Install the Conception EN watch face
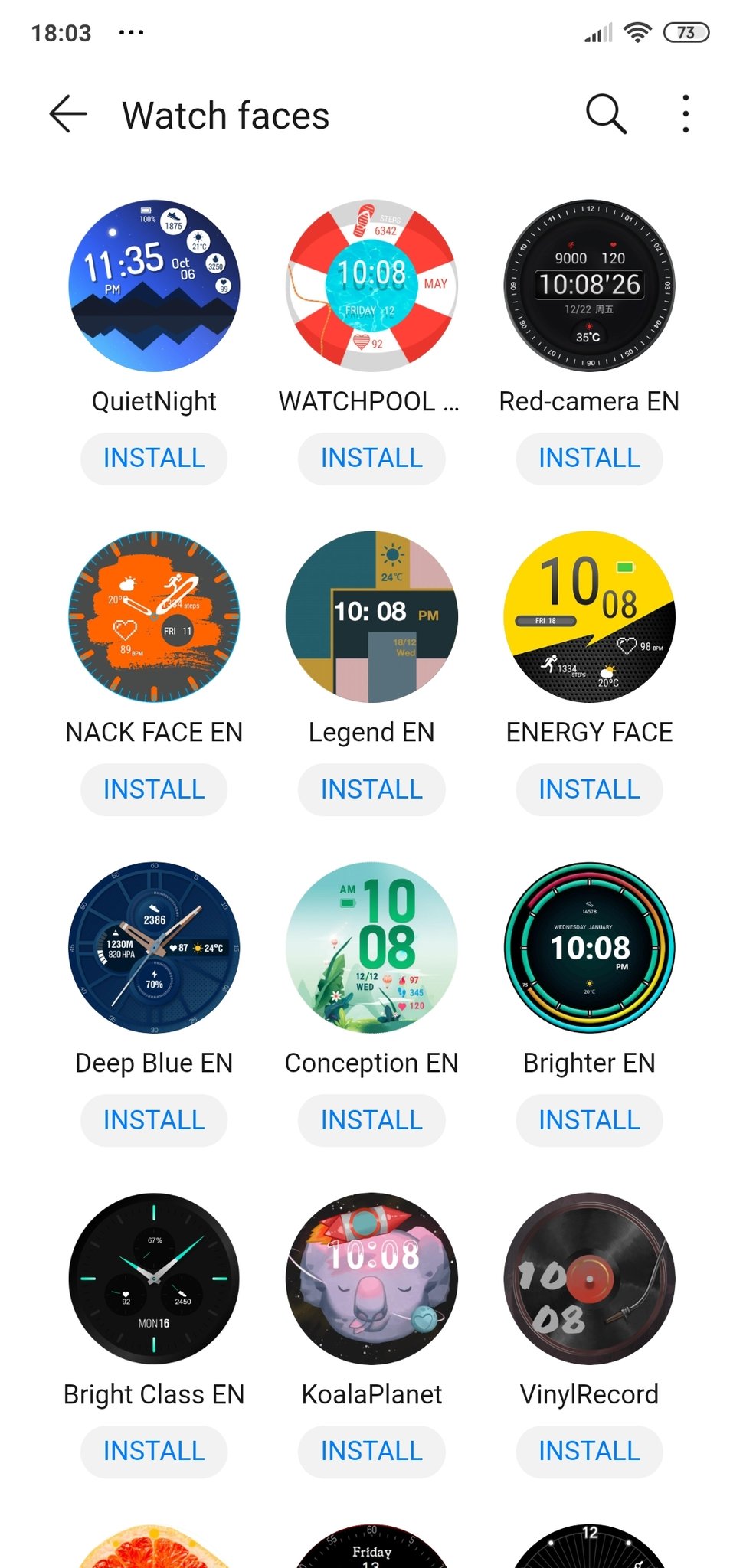This screenshot has height=1568, width=743. tap(371, 1120)
